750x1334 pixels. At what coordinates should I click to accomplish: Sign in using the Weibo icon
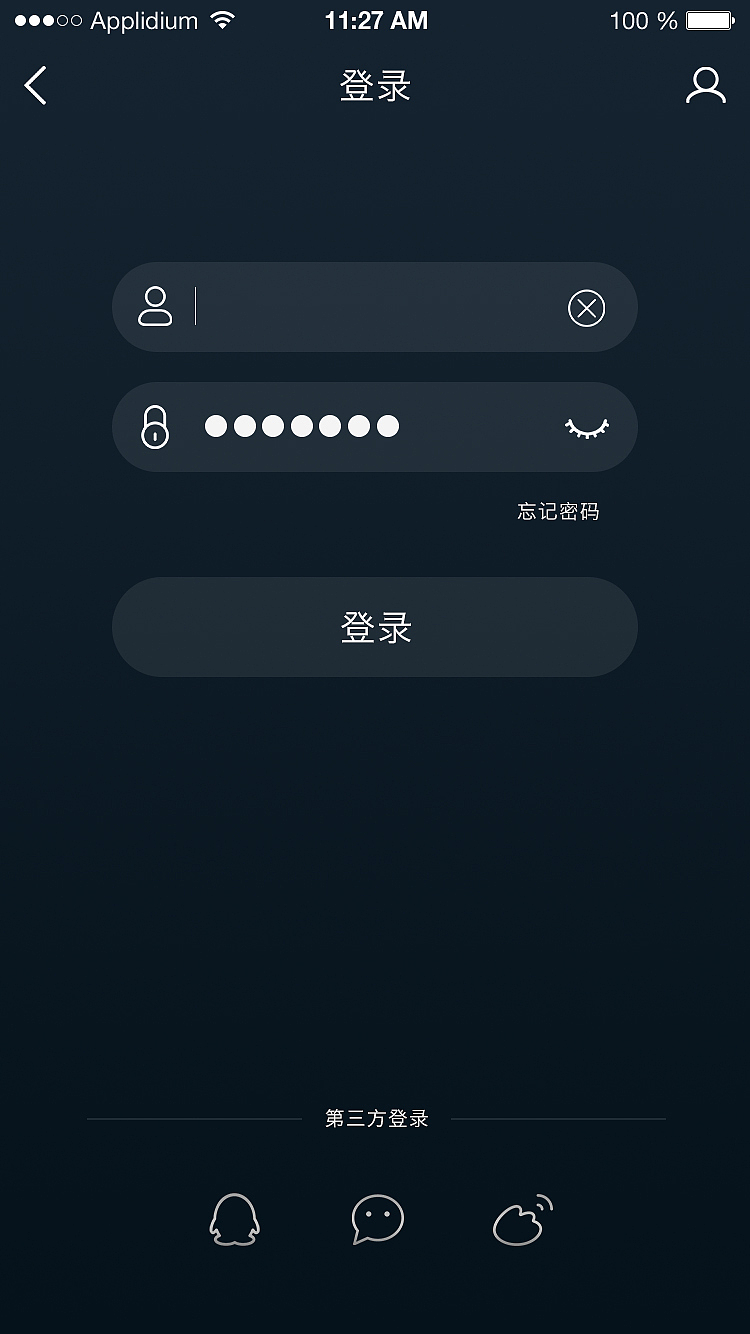pyautogui.click(x=523, y=1220)
